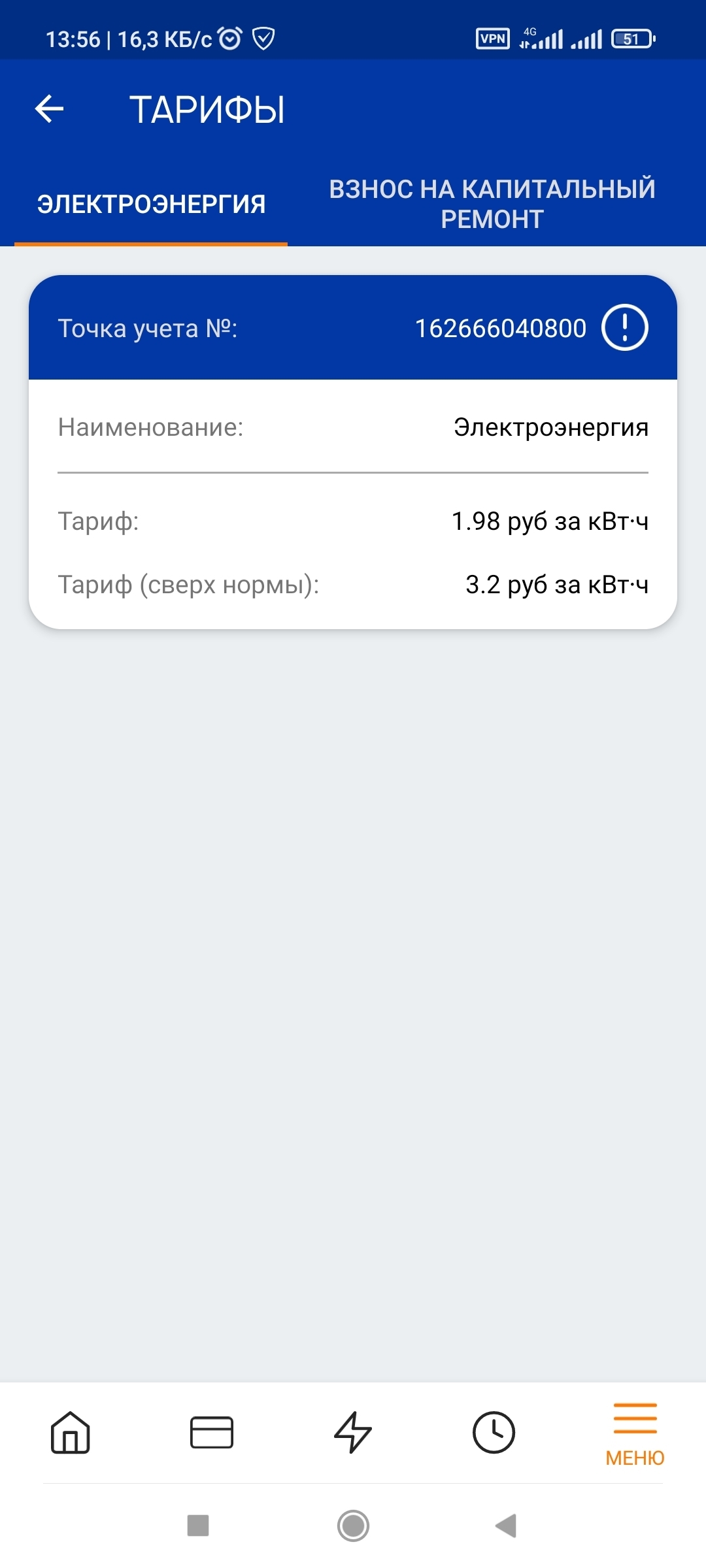Select the Электроэнергия tab
Viewport: 706px width, 1568px height.
[151, 204]
